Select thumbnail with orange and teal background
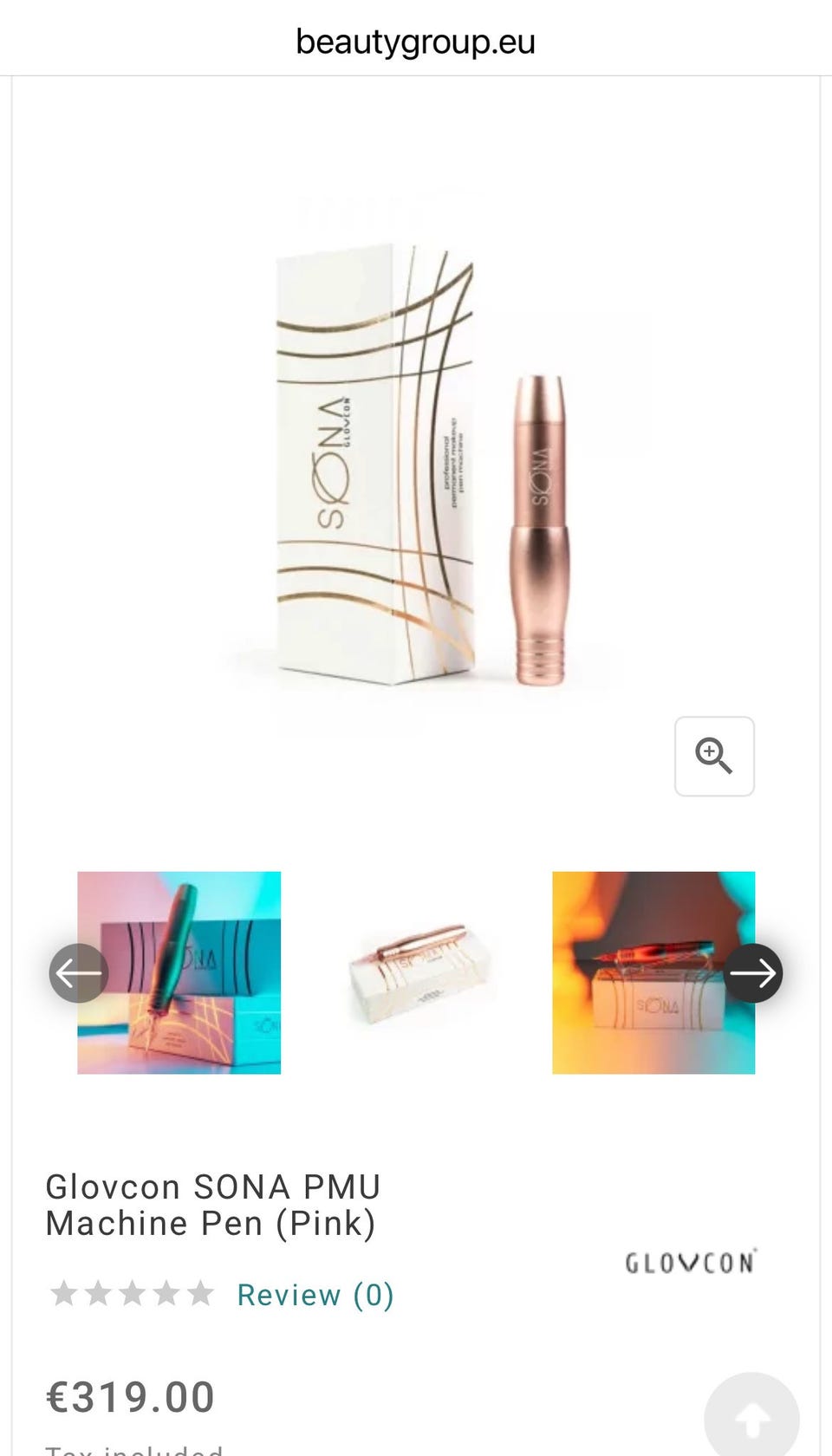This screenshot has height=1456, width=832. (x=641, y=973)
